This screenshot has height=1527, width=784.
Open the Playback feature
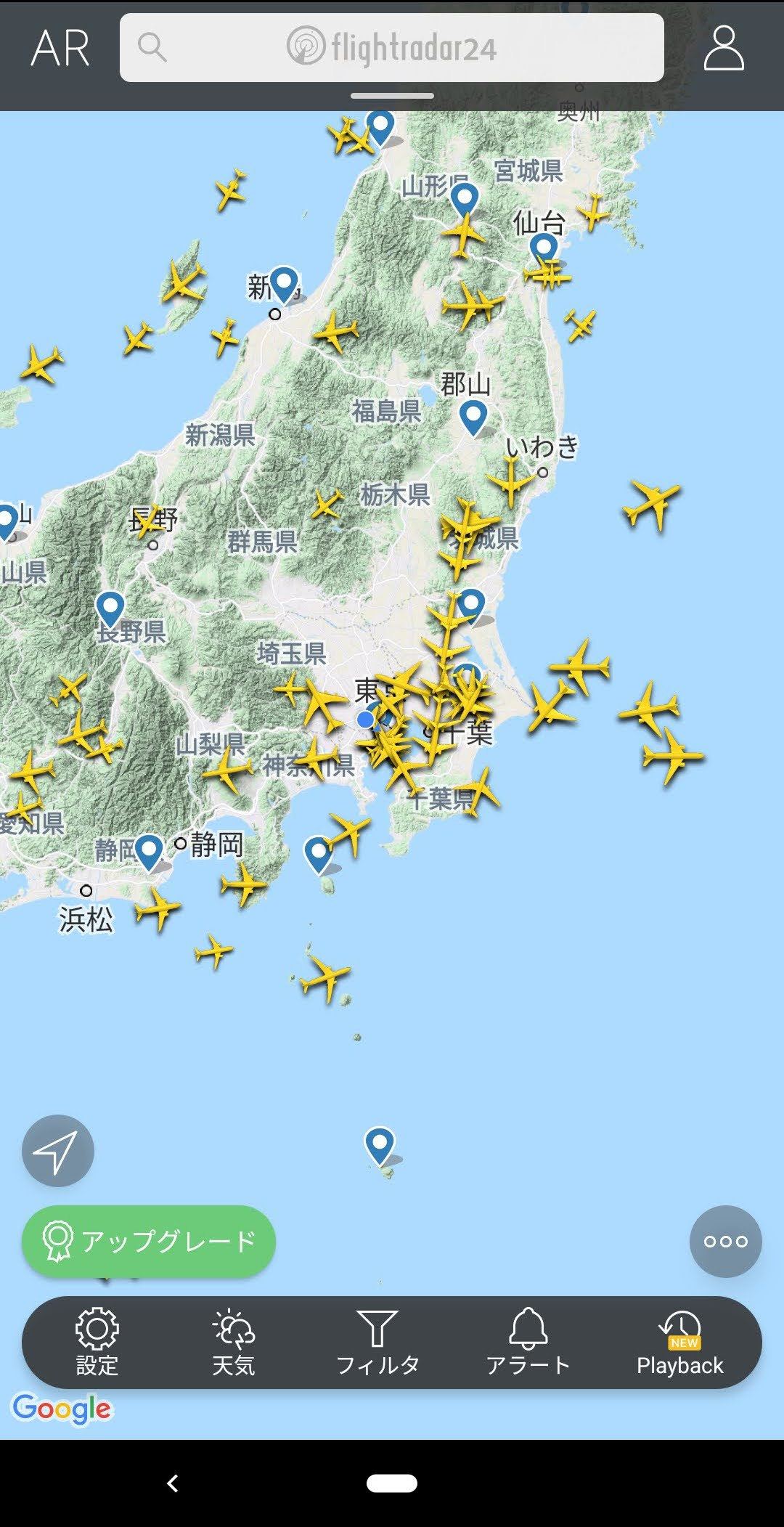tap(680, 1342)
